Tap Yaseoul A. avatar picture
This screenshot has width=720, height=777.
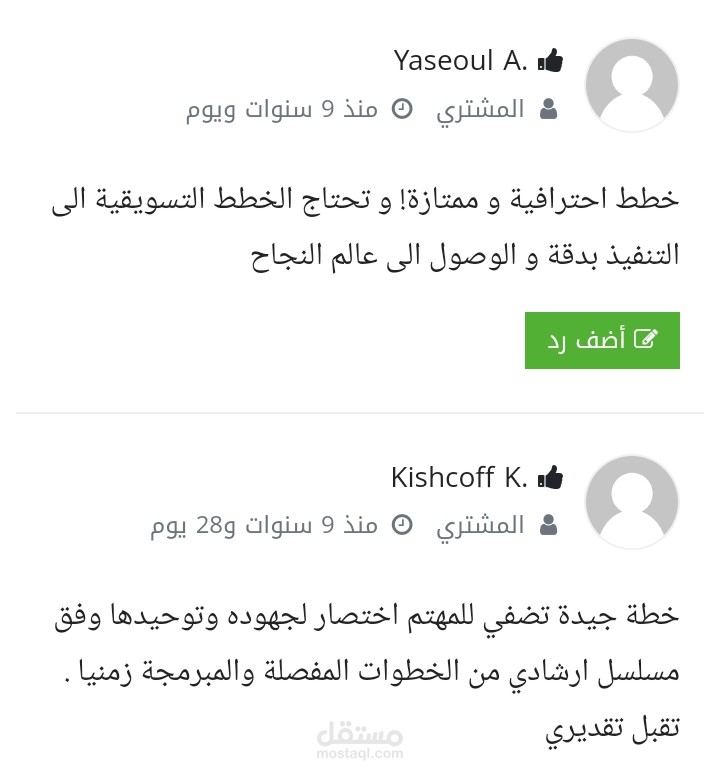pyautogui.click(x=631, y=85)
